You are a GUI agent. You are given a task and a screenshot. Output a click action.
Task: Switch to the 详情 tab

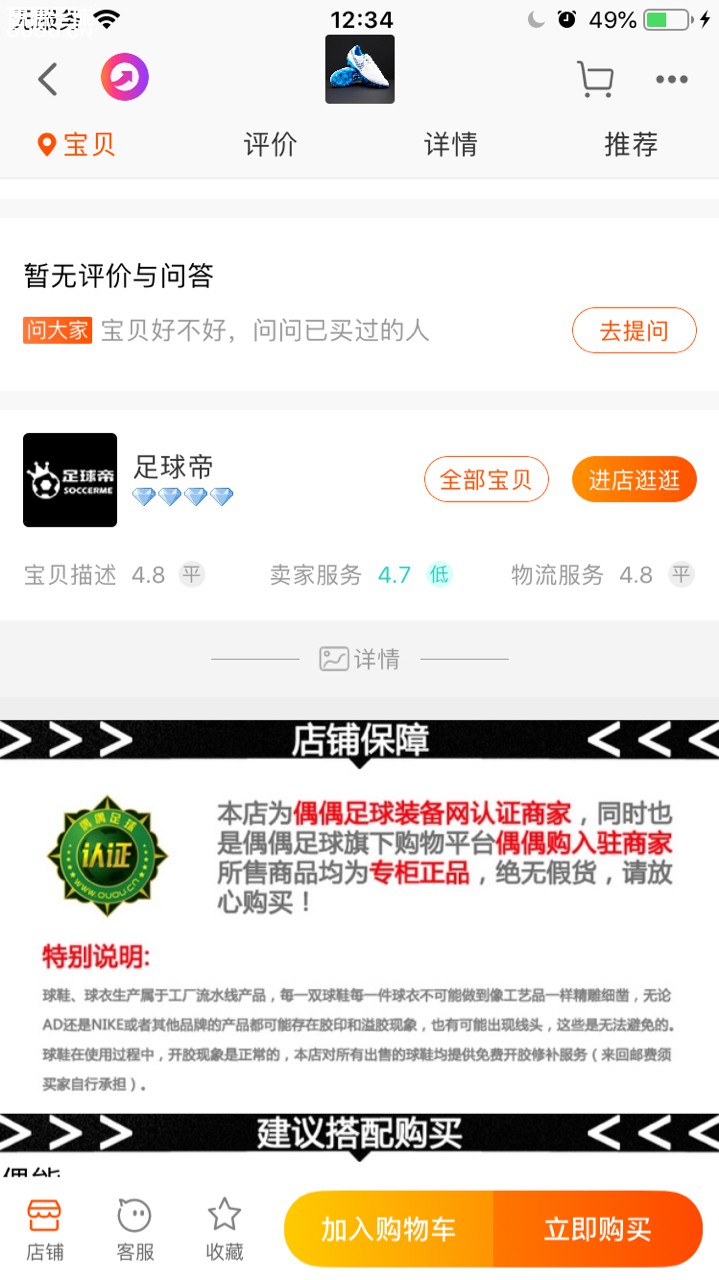click(450, 145)
